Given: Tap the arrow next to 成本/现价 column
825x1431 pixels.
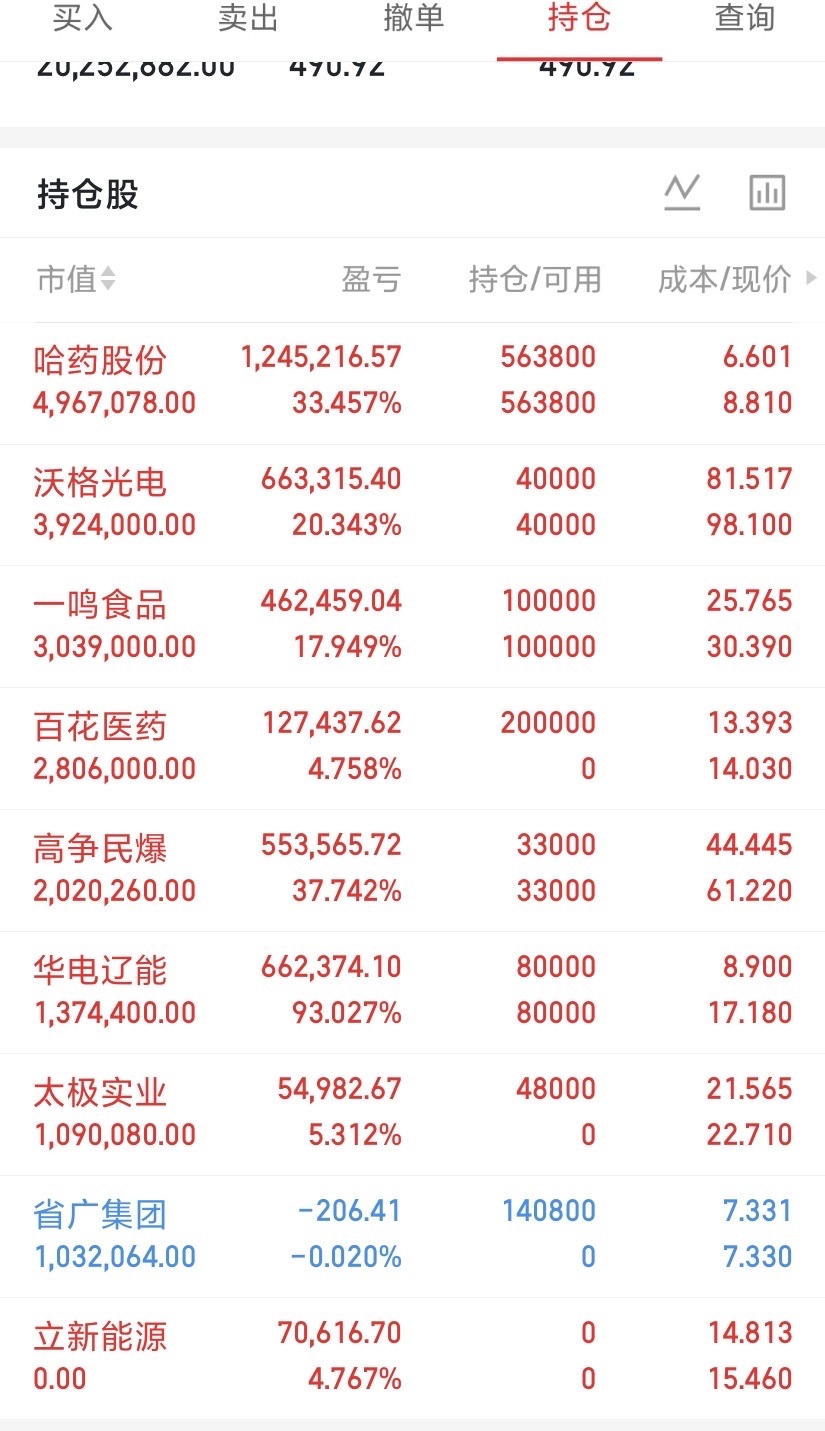Looking at the screenshot, I should pos(811,279).
